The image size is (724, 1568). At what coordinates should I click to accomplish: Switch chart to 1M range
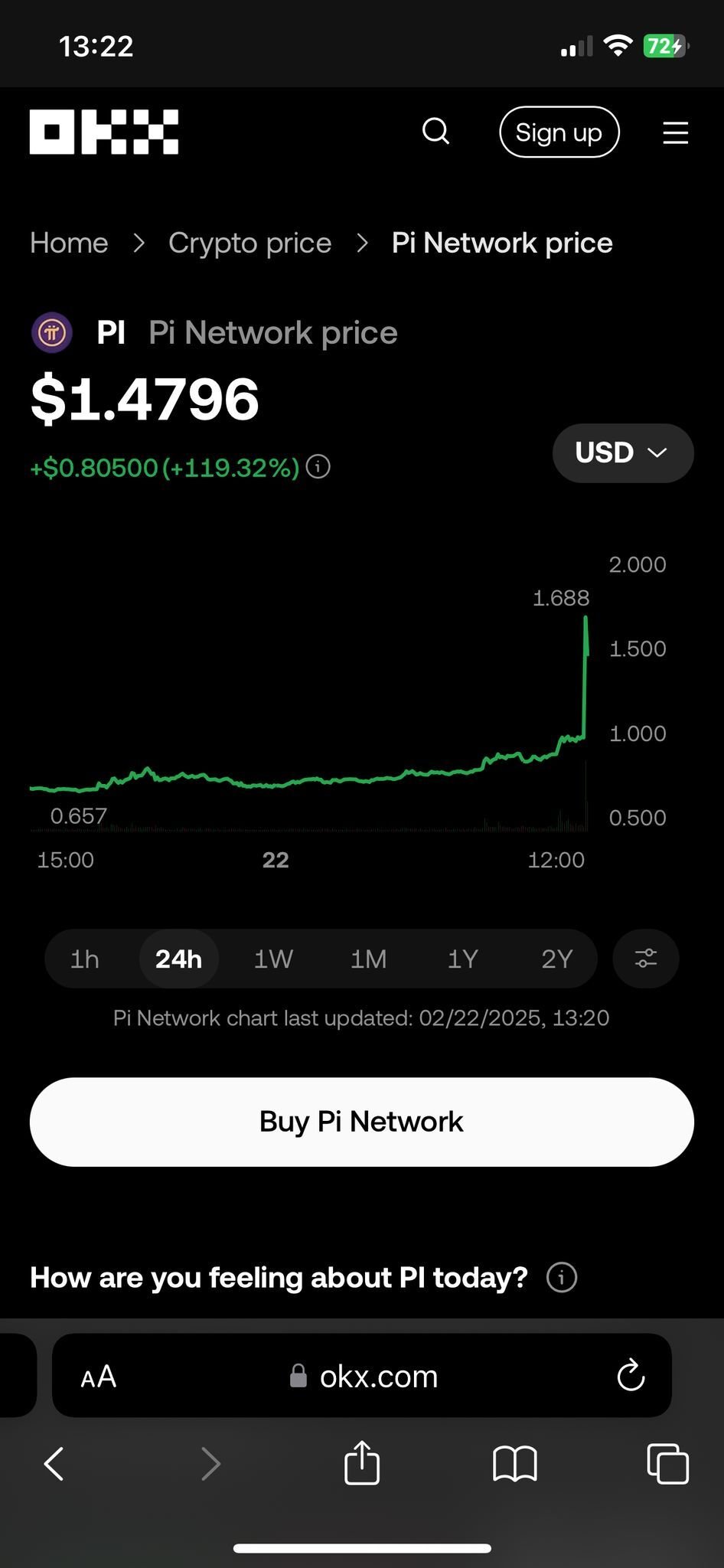(368, 959)
